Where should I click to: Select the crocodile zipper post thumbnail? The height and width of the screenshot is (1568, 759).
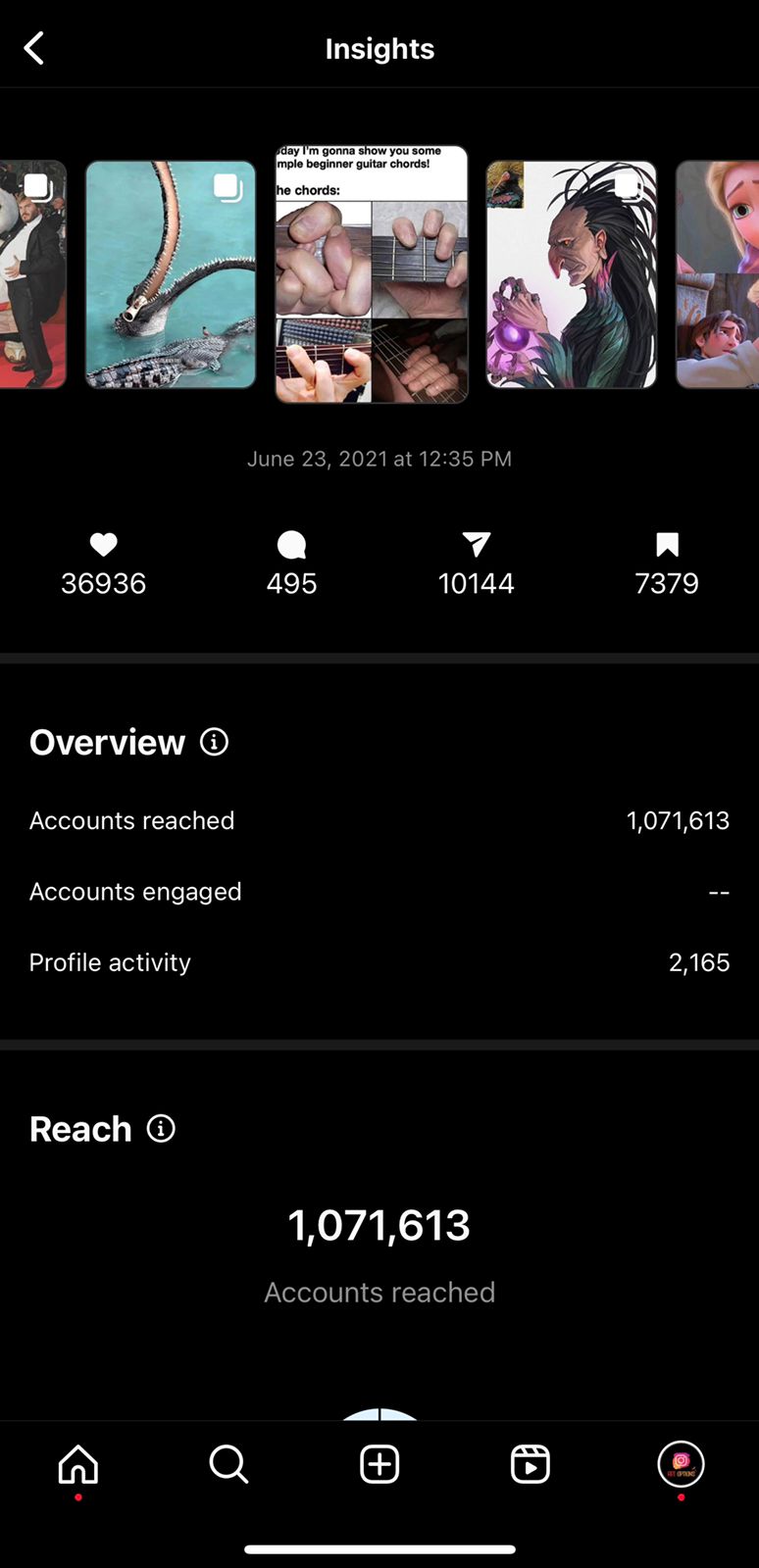click(x=171, y=274)
